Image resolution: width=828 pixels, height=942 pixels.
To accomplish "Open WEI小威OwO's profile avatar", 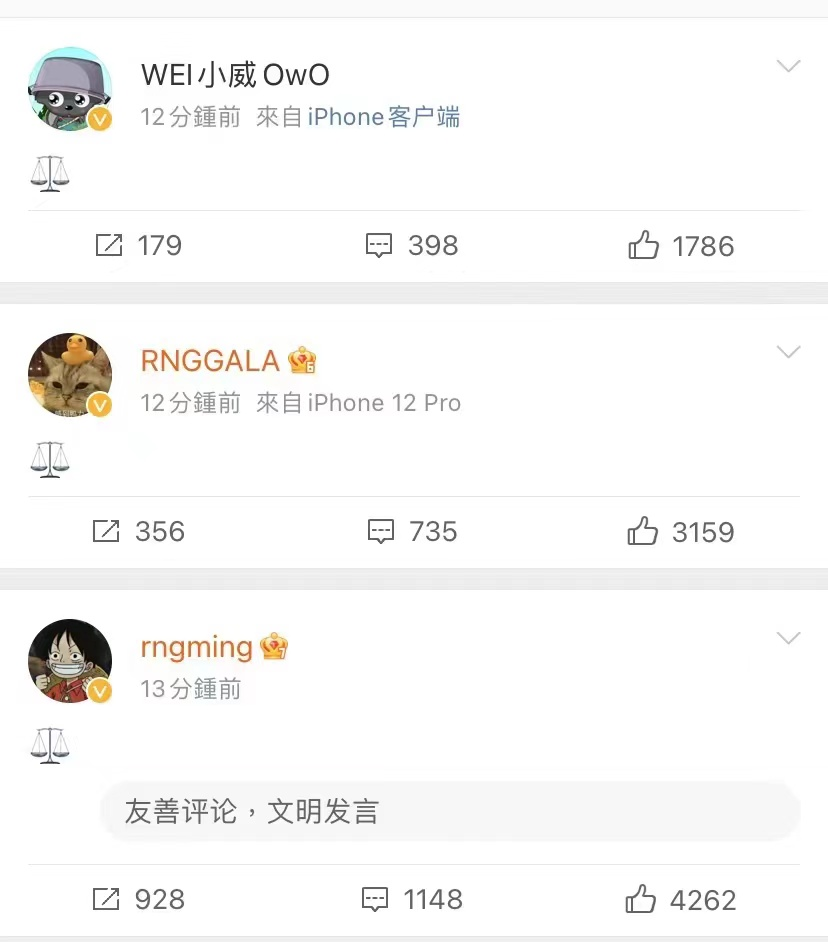I will point(69,89).
